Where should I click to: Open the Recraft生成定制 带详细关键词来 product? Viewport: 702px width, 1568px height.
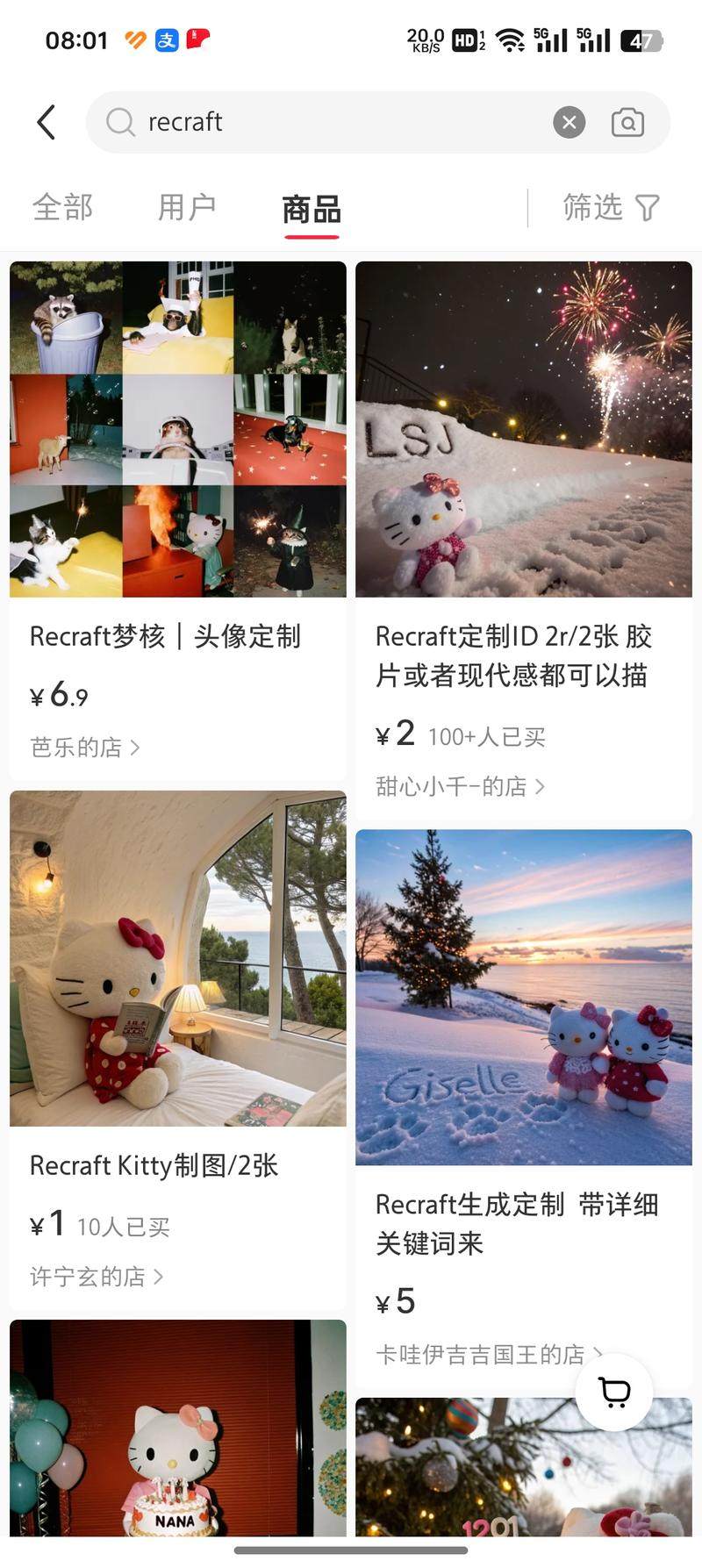(524, 997)
